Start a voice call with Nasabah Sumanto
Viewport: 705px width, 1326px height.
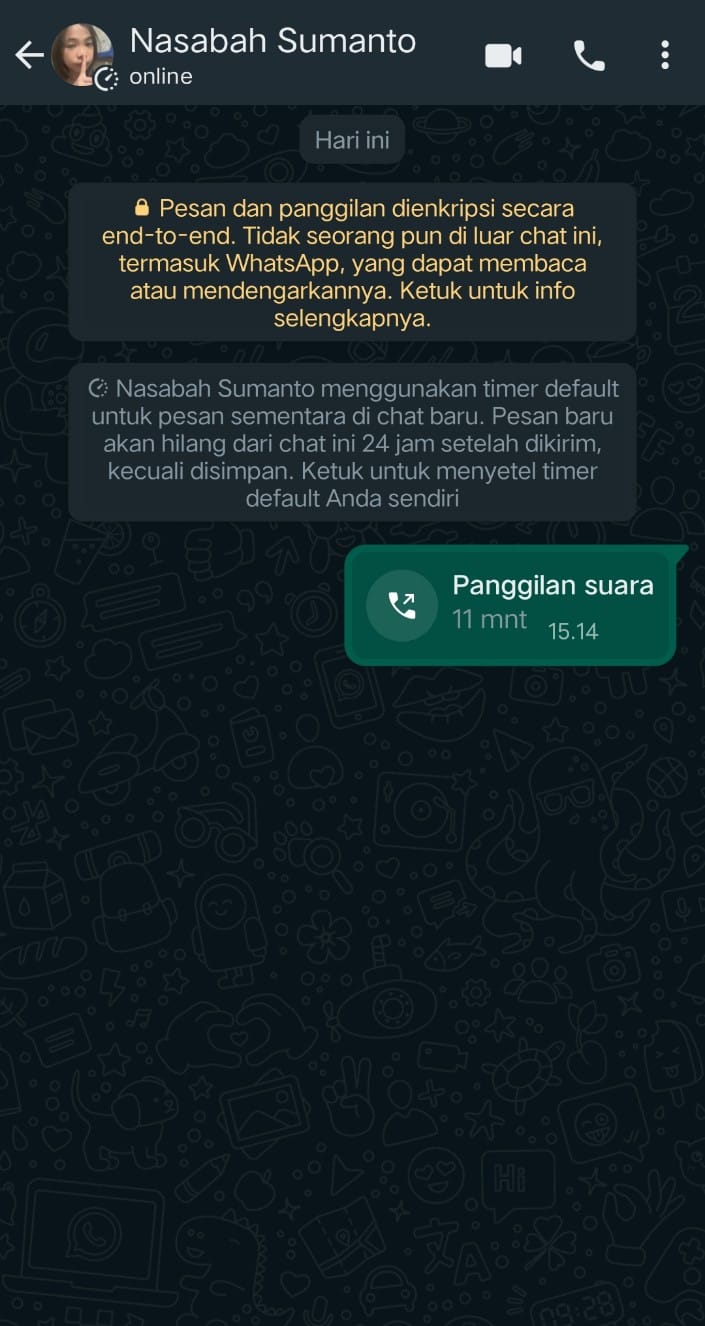(589, 55)
